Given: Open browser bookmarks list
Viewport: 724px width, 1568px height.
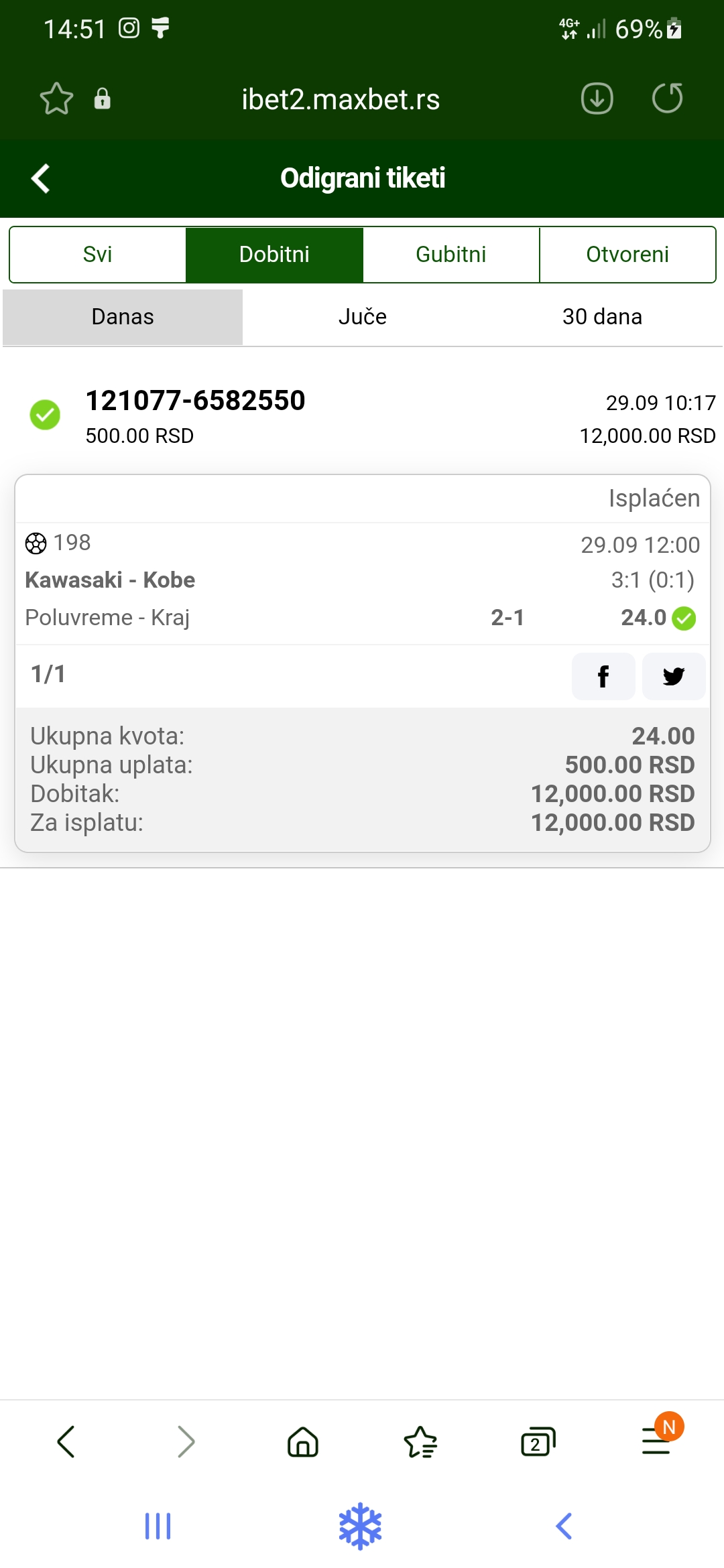Looking at the screenshot, I should pyautogui.click(x=420, y=1441).
